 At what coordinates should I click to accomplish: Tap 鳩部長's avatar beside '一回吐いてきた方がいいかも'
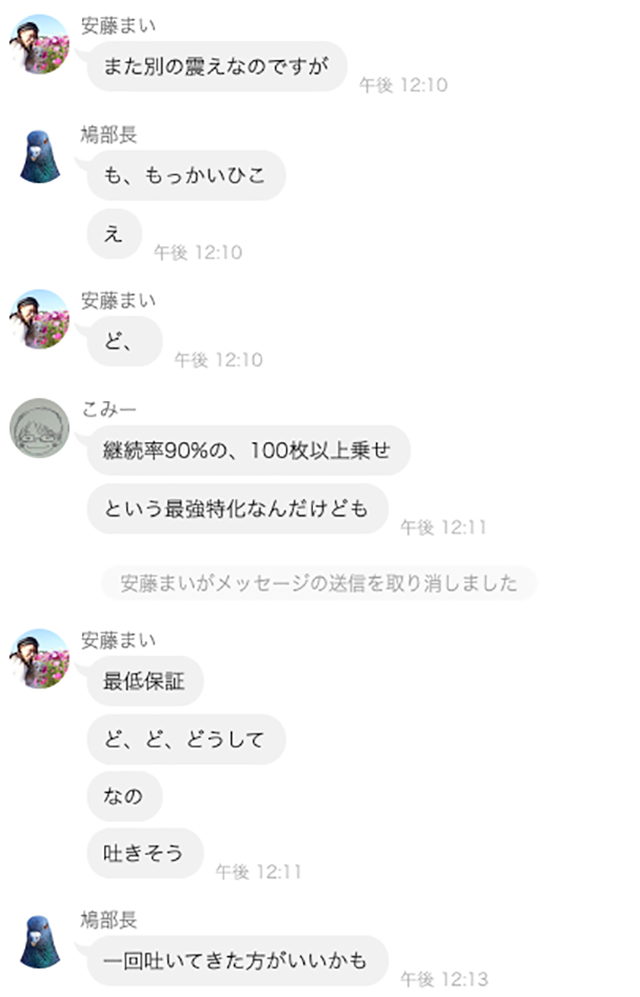point(40,940)
